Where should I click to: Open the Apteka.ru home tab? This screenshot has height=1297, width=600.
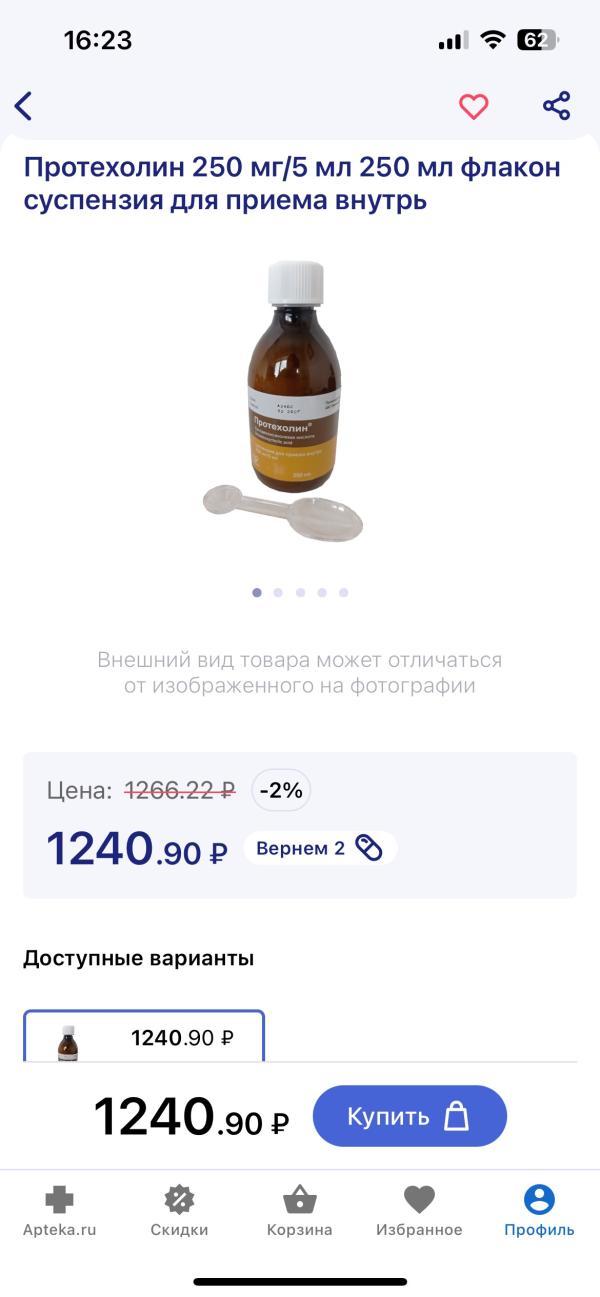click(59, 1212)
